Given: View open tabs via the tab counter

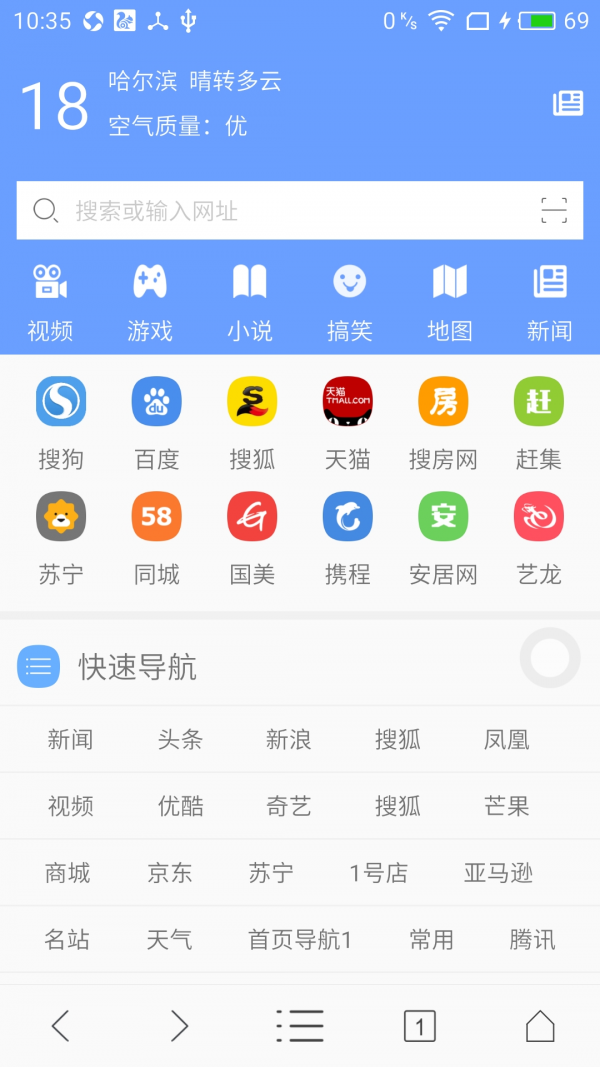Looking at the screenshot, I should tap(420, 1026).
